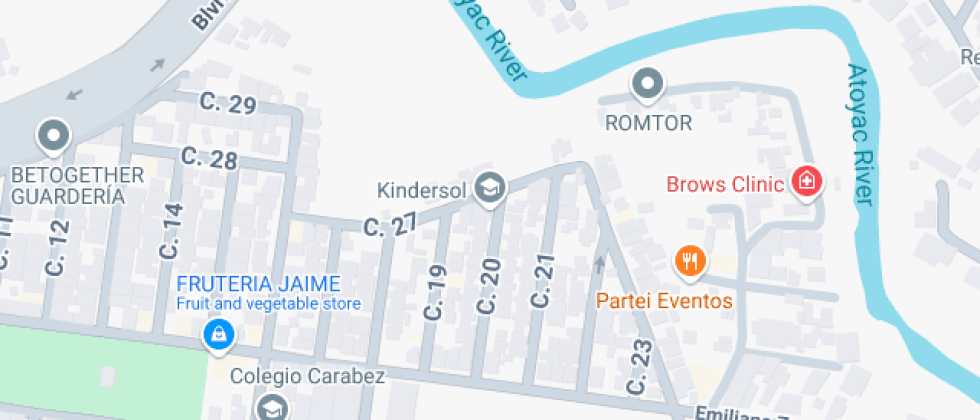
Task: Select the Colegio Carabez school marker
Action: [x=271, y=406]
